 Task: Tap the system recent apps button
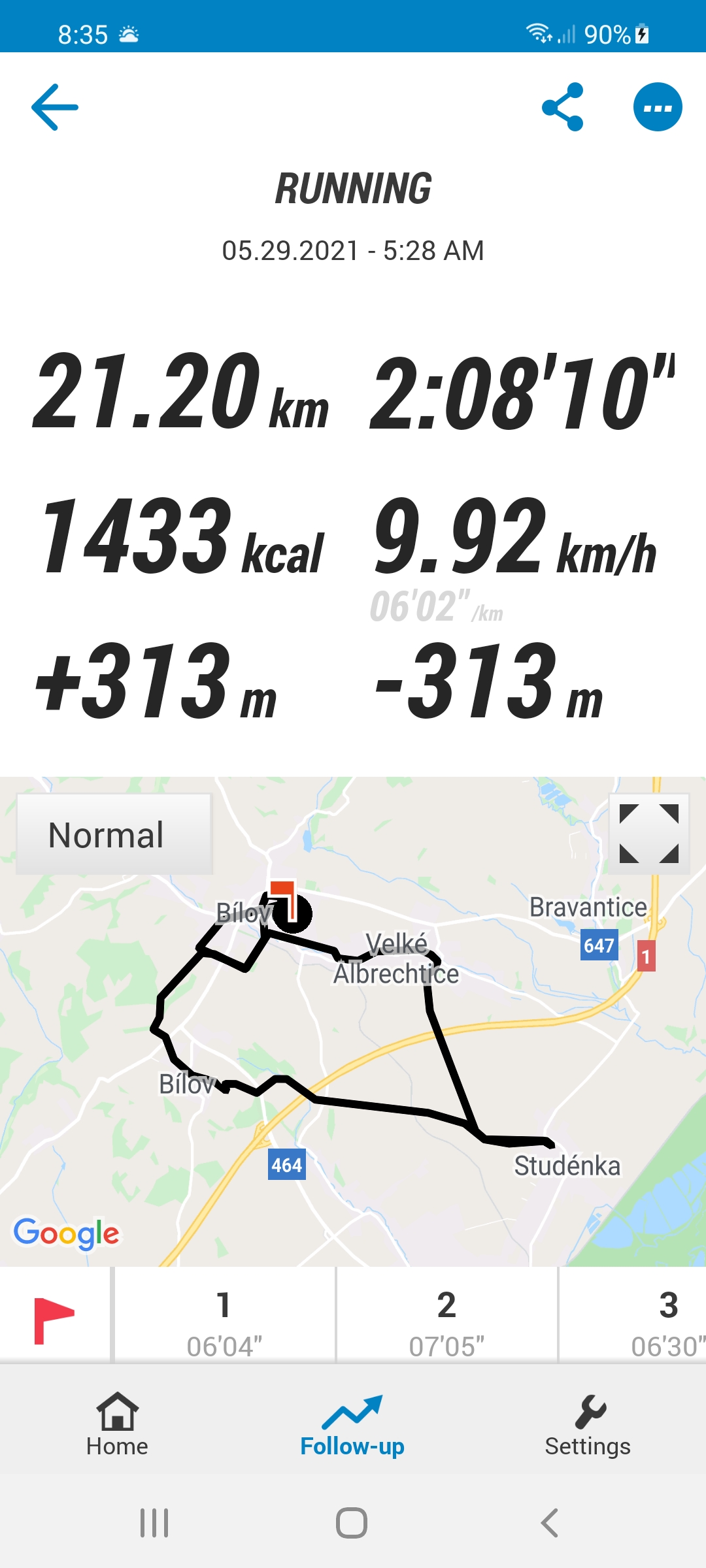coord(155,1523)
